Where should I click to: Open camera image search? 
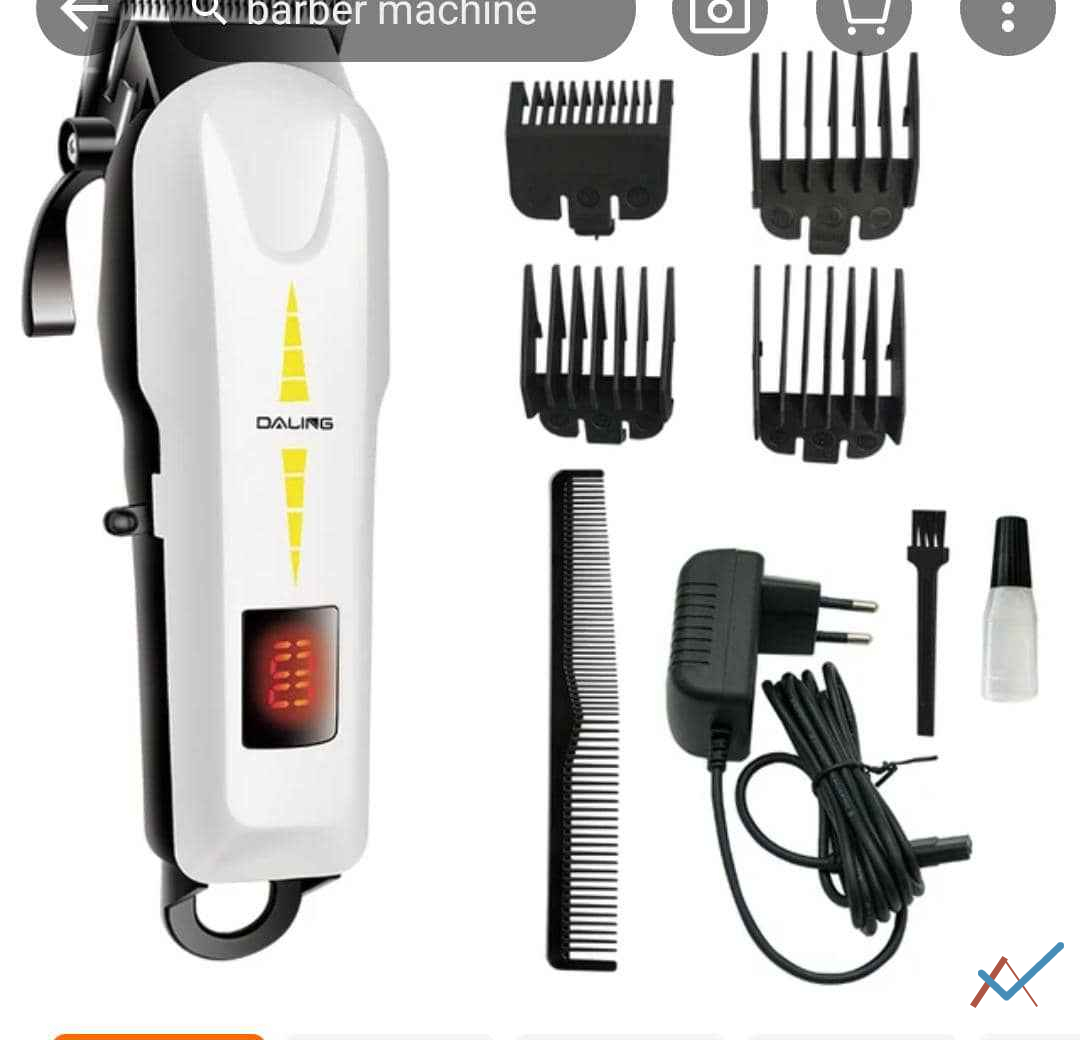[720, 16]
